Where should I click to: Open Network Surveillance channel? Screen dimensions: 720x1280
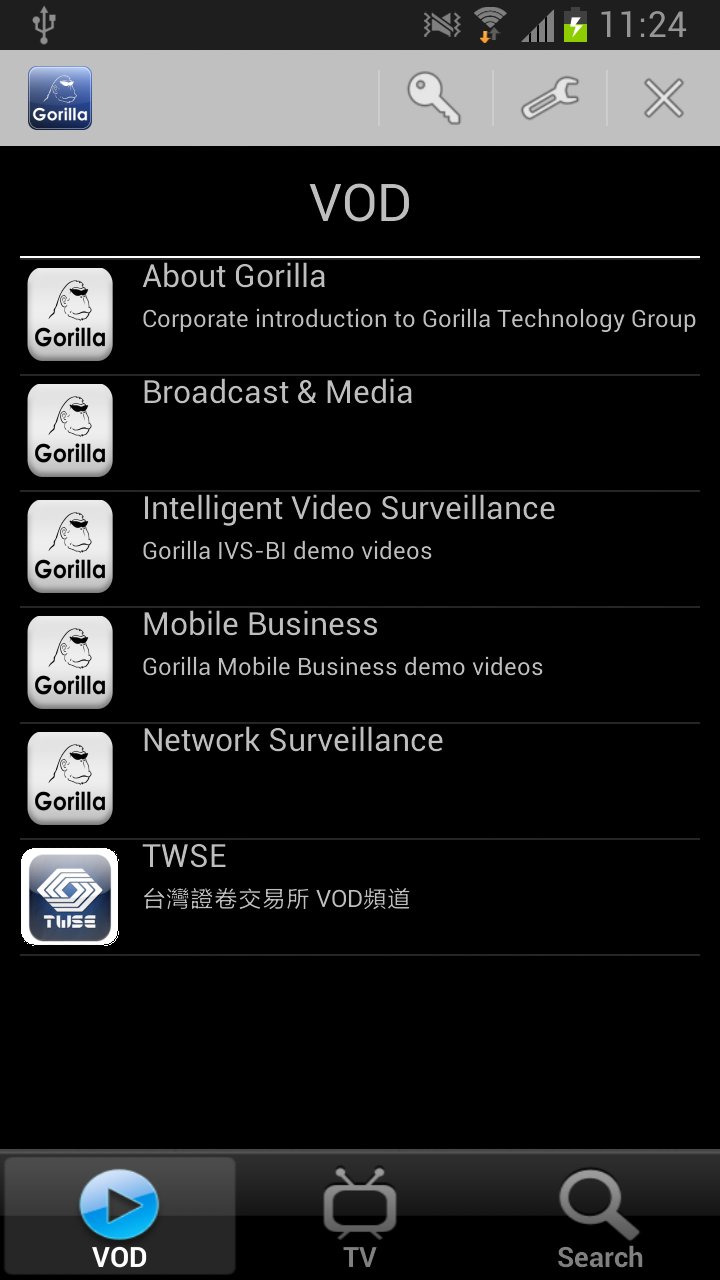360,781
